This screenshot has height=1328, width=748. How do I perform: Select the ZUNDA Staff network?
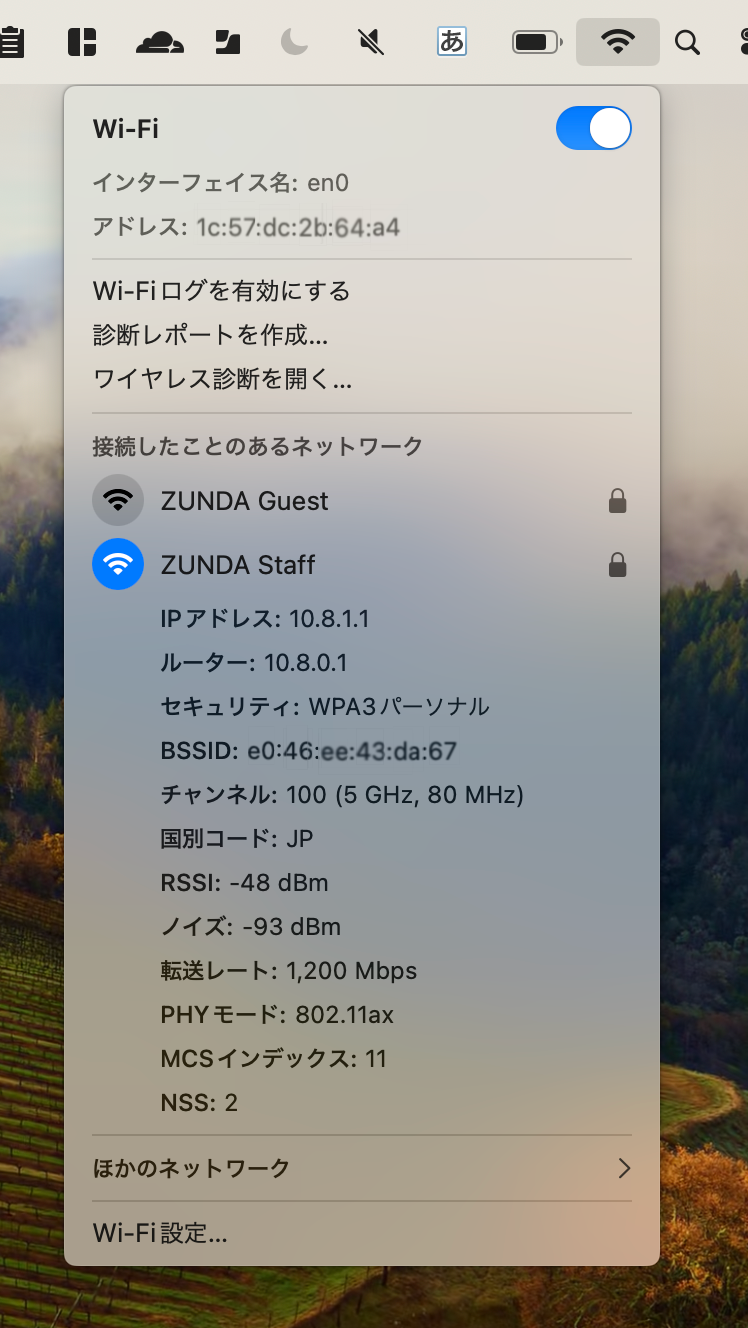point(361,564)
